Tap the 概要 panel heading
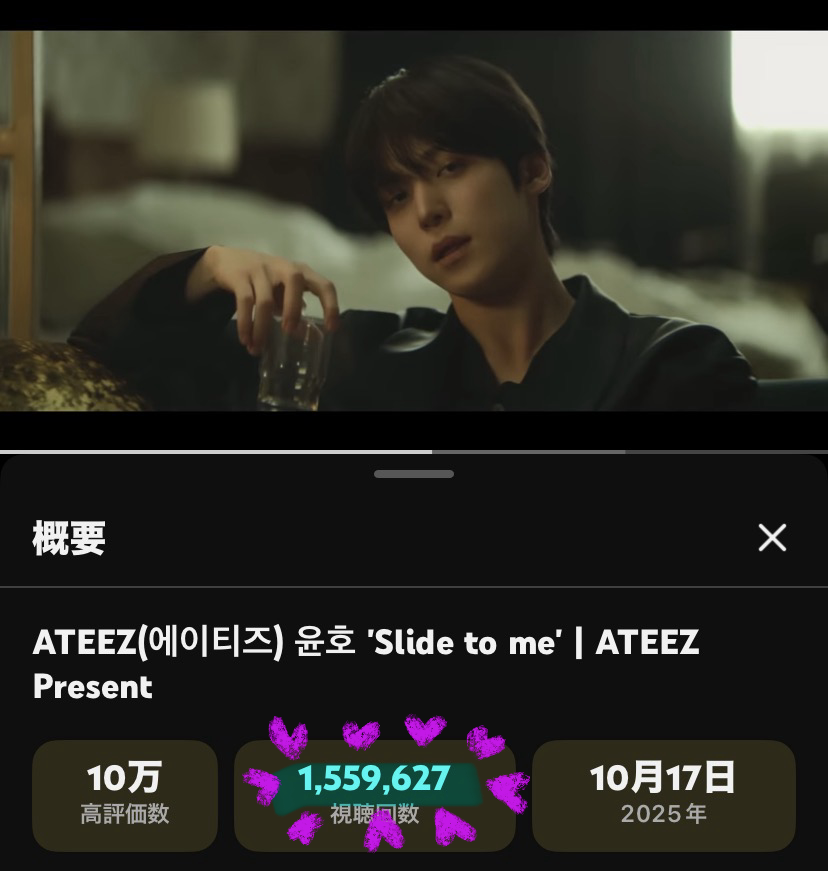 coord(67,538)
